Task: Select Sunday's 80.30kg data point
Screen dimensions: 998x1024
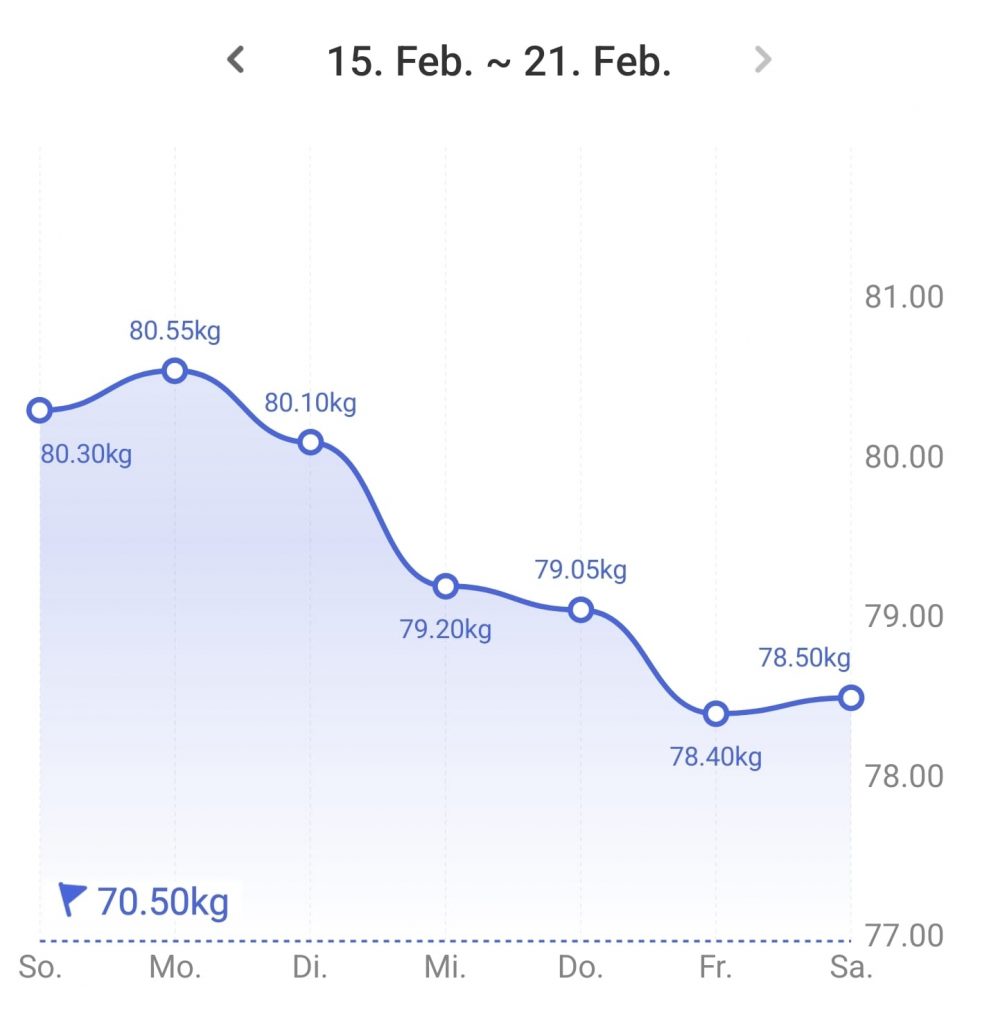Action: (x=40, y=410)
